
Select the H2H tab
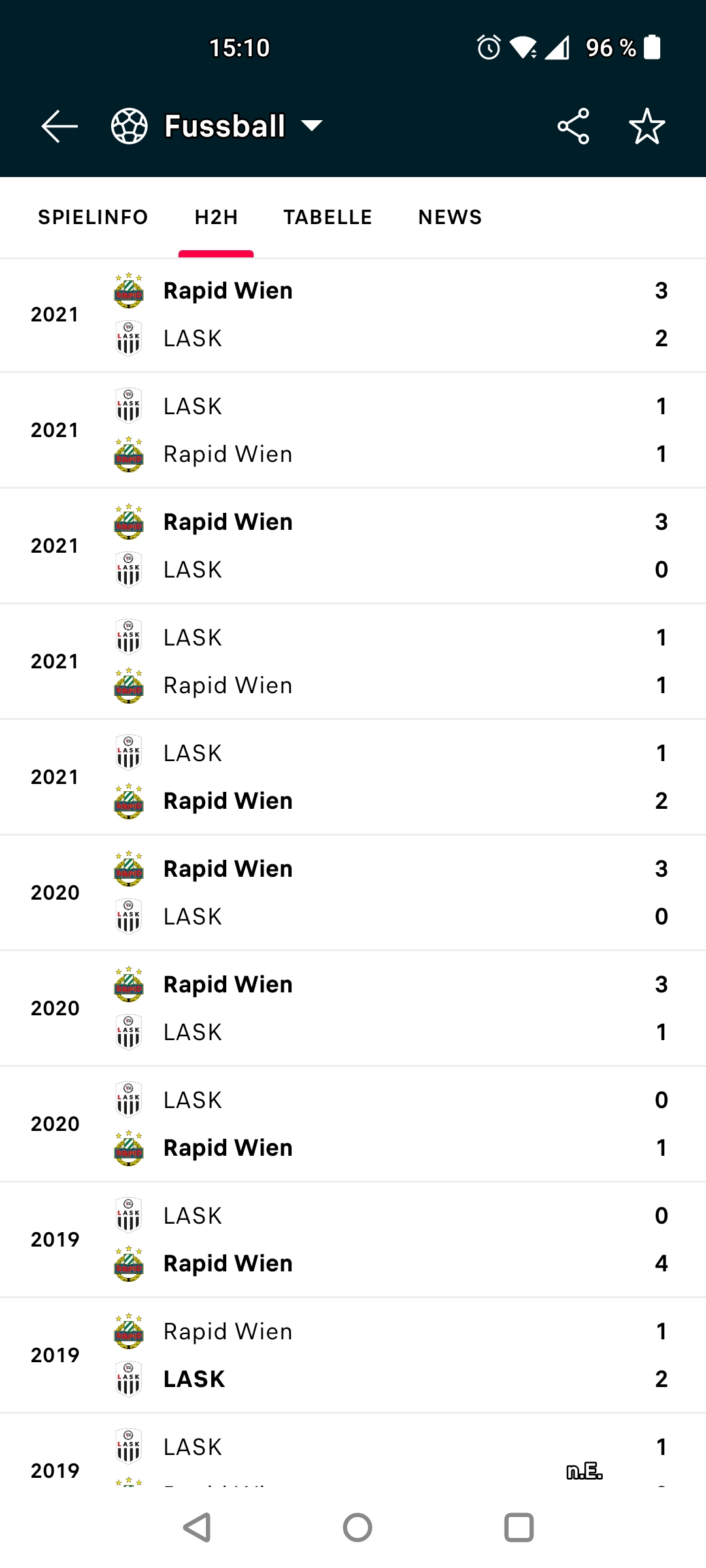coord(216,218)
